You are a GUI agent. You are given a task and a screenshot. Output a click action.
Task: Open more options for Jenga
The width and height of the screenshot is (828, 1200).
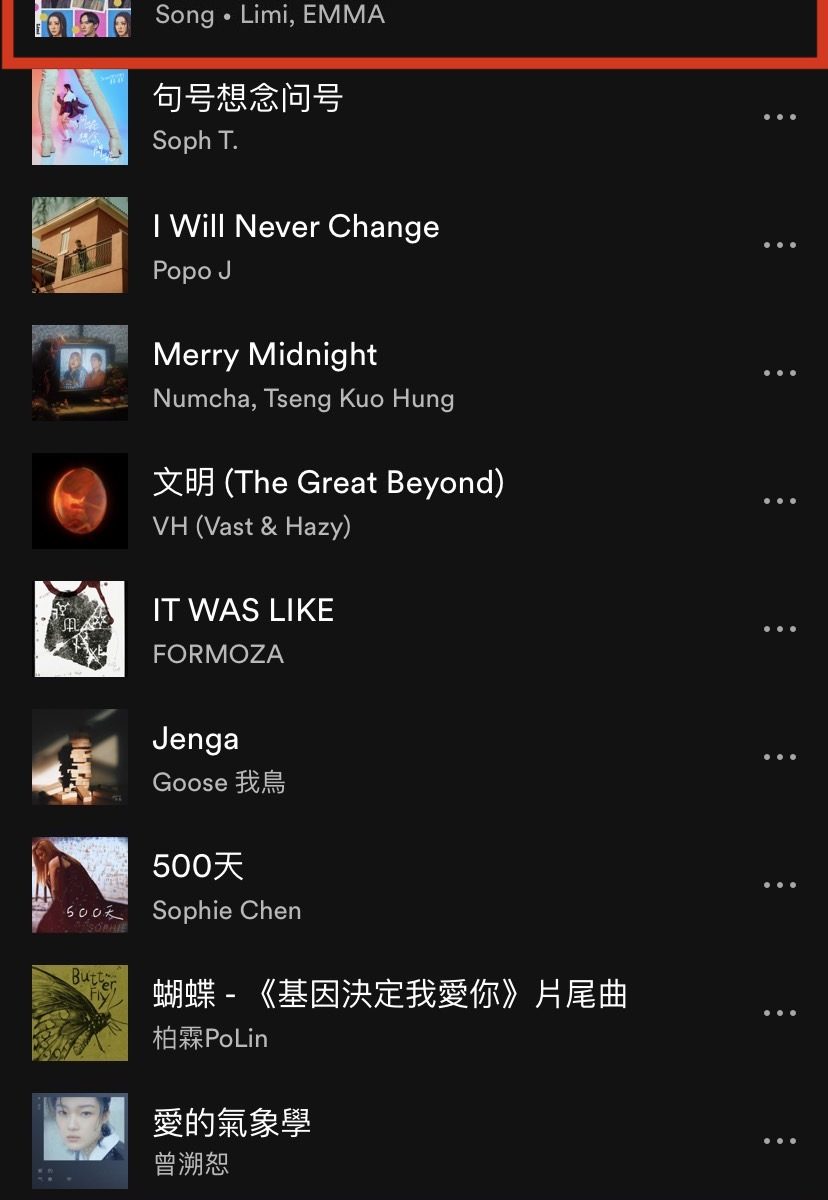click(779, 757)
